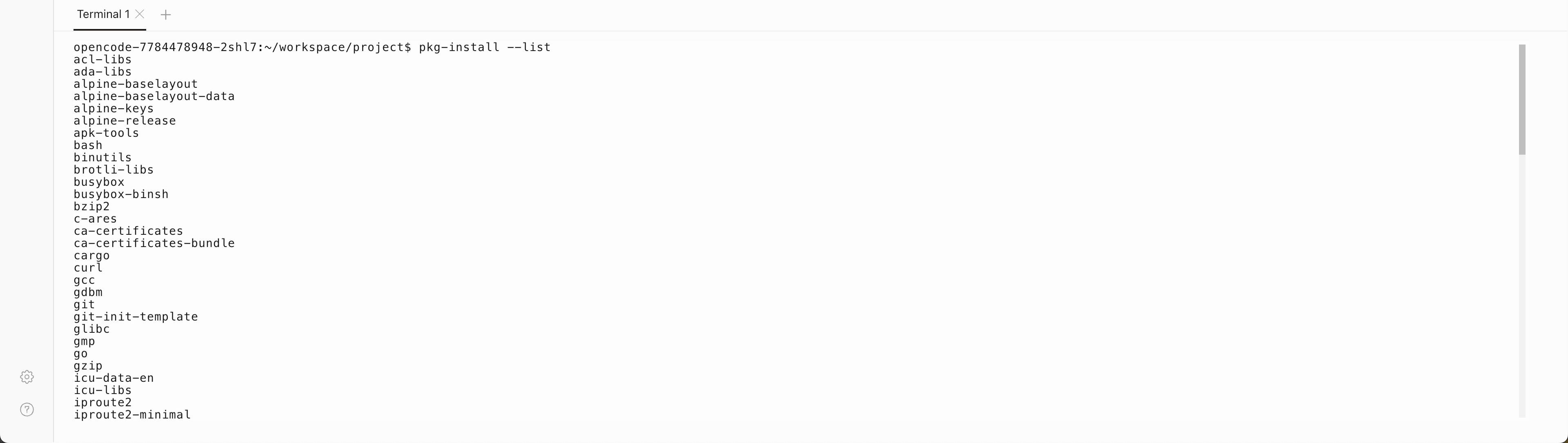Add a new terminal tab
Screen dimensions: 1568x443
click(x=165, y=15)
